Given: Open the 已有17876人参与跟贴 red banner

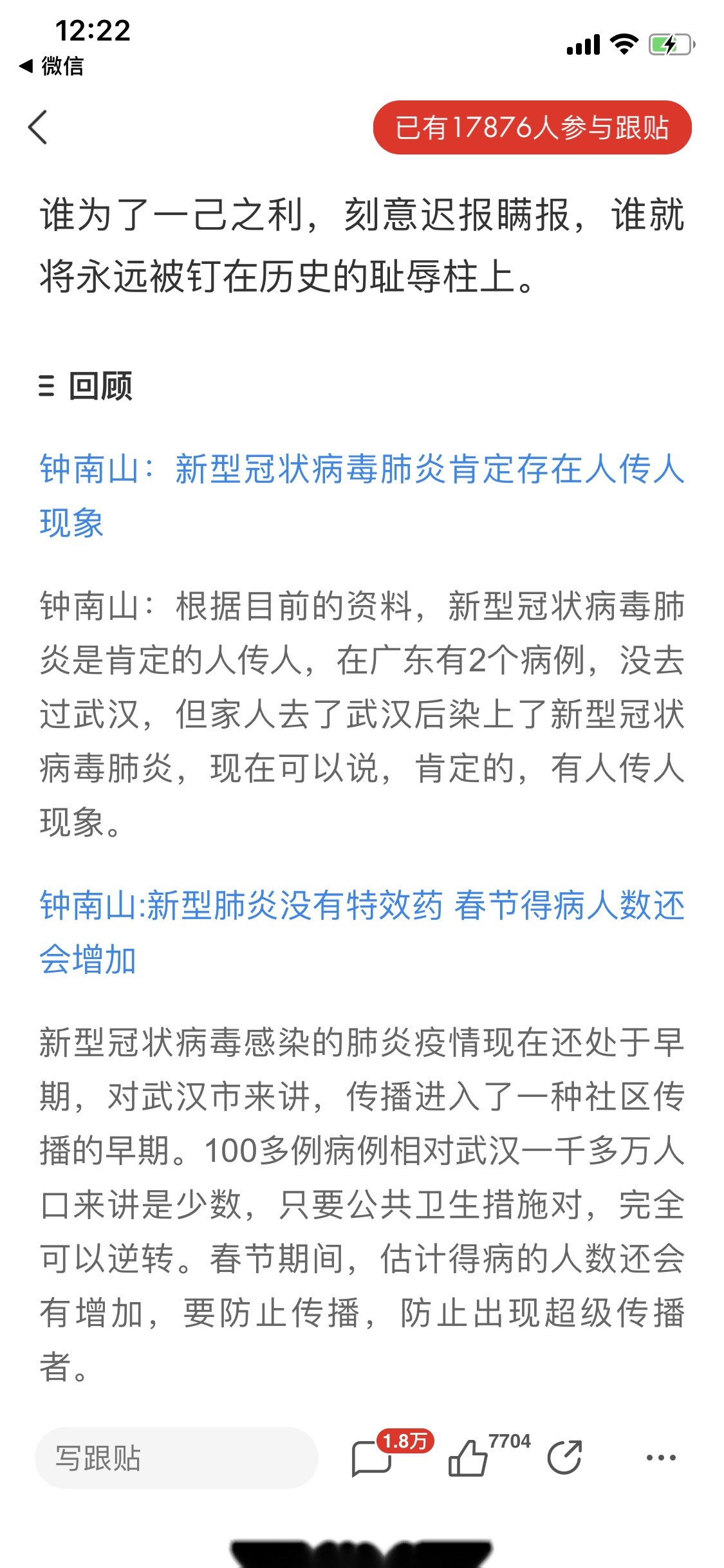Looking at the screenshot, I should click(x=533, y=129).
